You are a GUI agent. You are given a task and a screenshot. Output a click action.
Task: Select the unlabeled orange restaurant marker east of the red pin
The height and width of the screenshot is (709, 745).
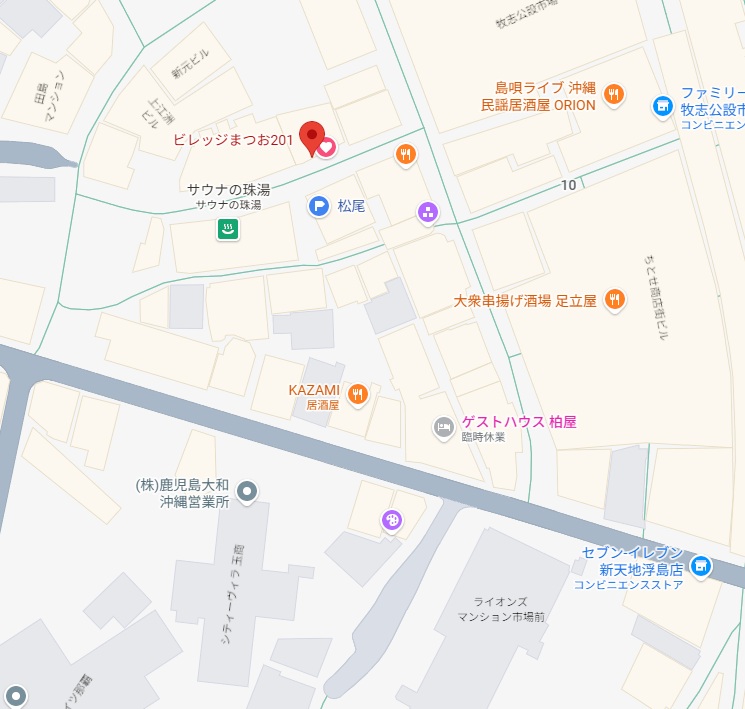[x=405, y=154]
